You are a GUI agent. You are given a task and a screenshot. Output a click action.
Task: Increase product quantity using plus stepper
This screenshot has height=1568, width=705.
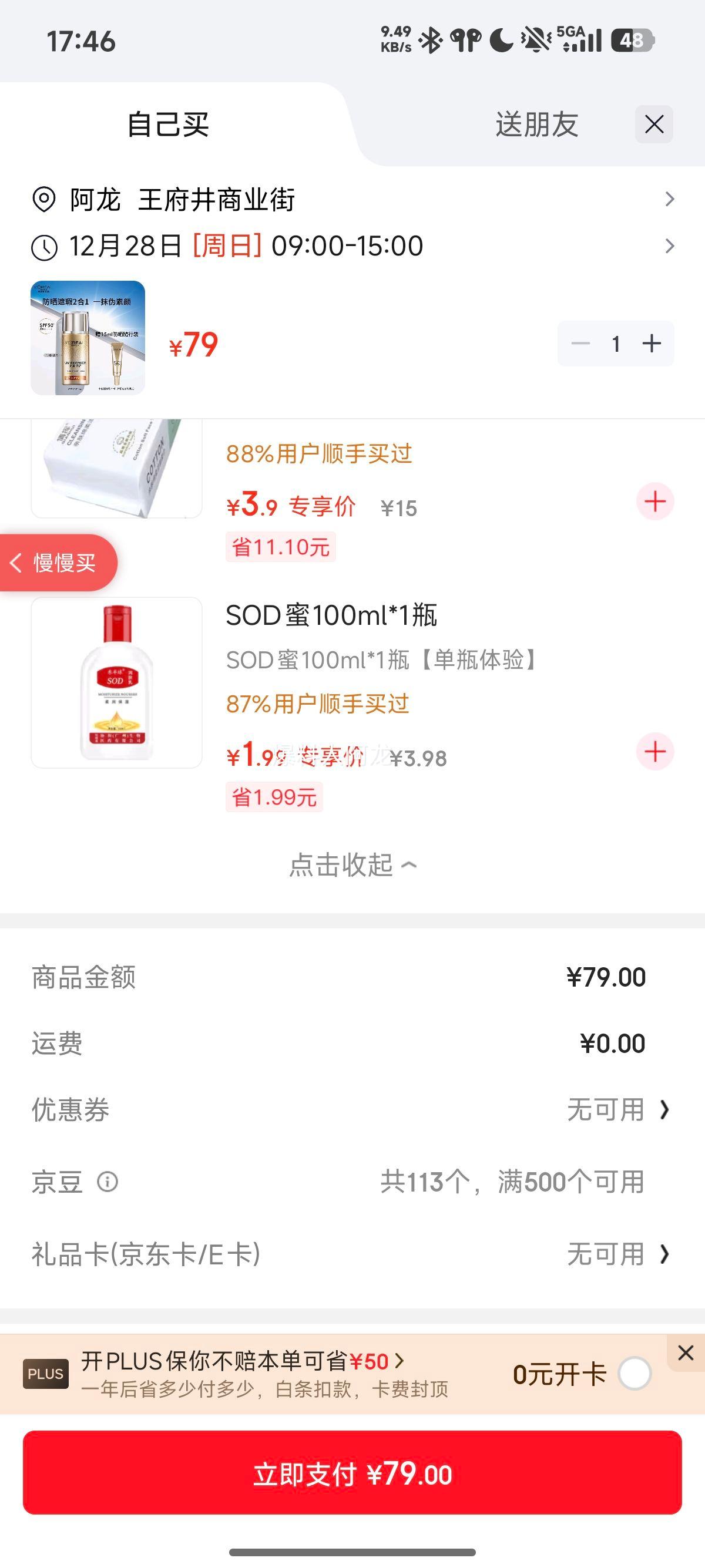[653, 344]
